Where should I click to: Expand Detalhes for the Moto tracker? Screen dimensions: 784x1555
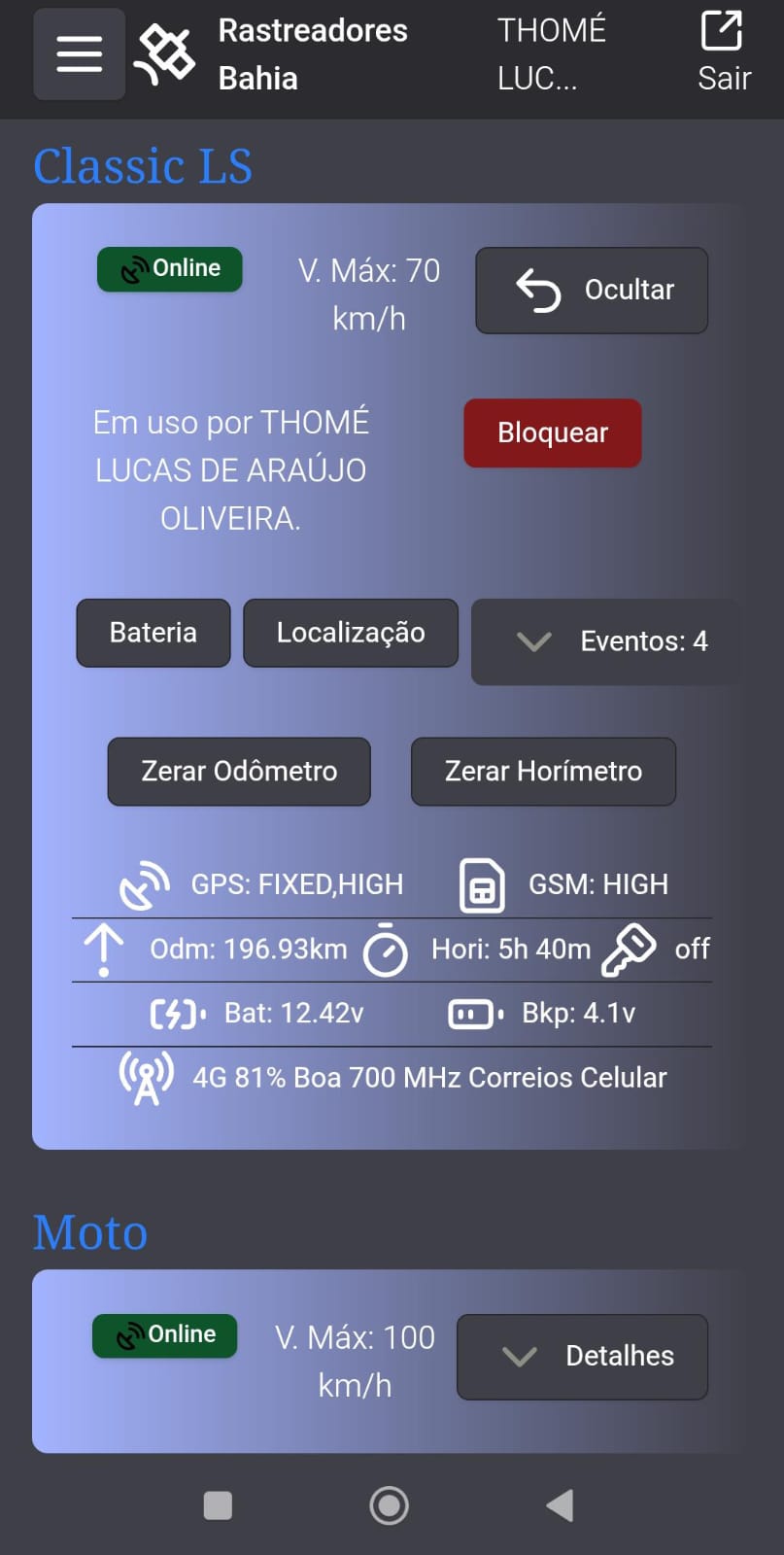coord(581,1356)
